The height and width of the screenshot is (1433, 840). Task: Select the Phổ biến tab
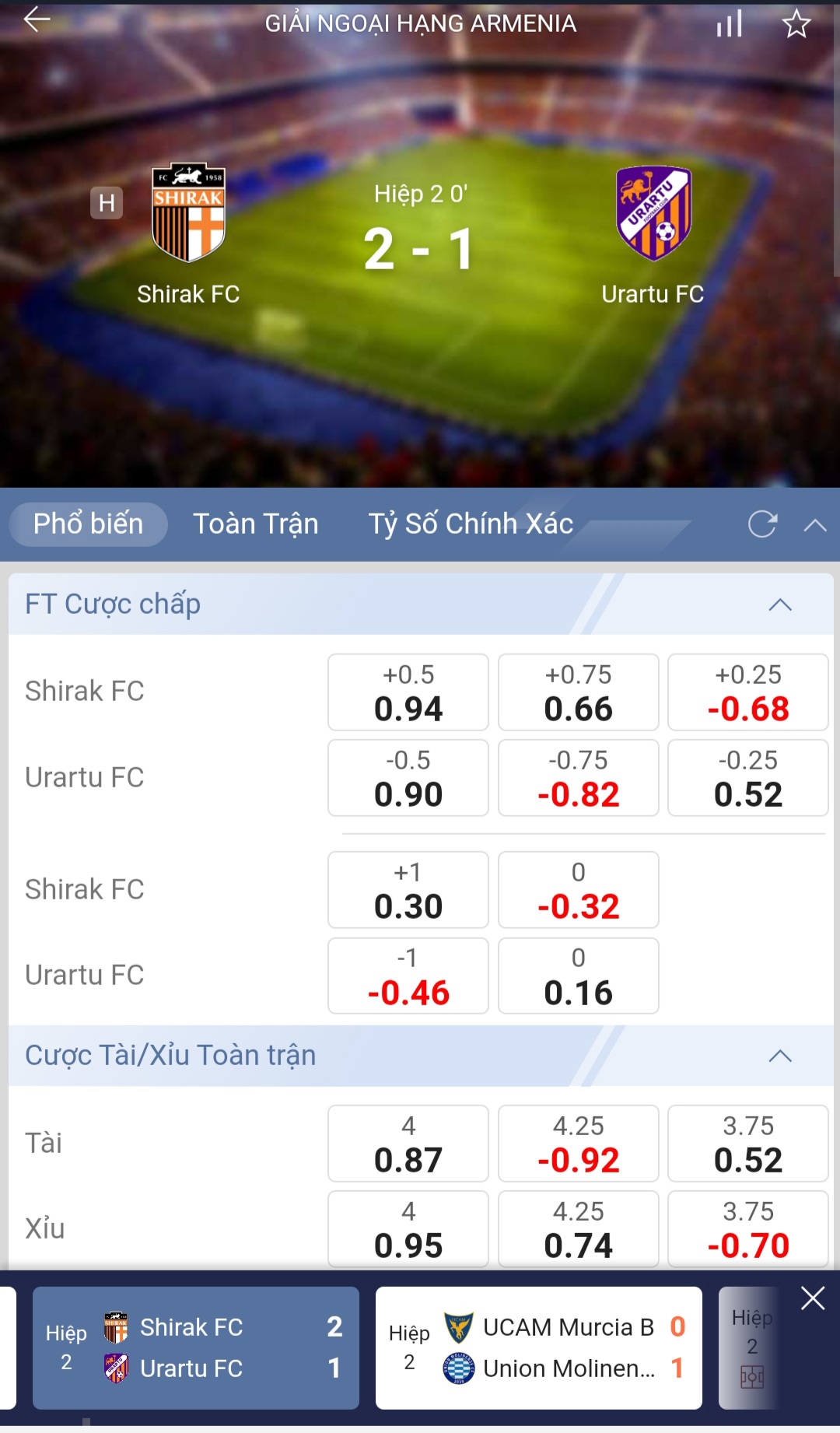pyautogui.click(x=88, y=524)
